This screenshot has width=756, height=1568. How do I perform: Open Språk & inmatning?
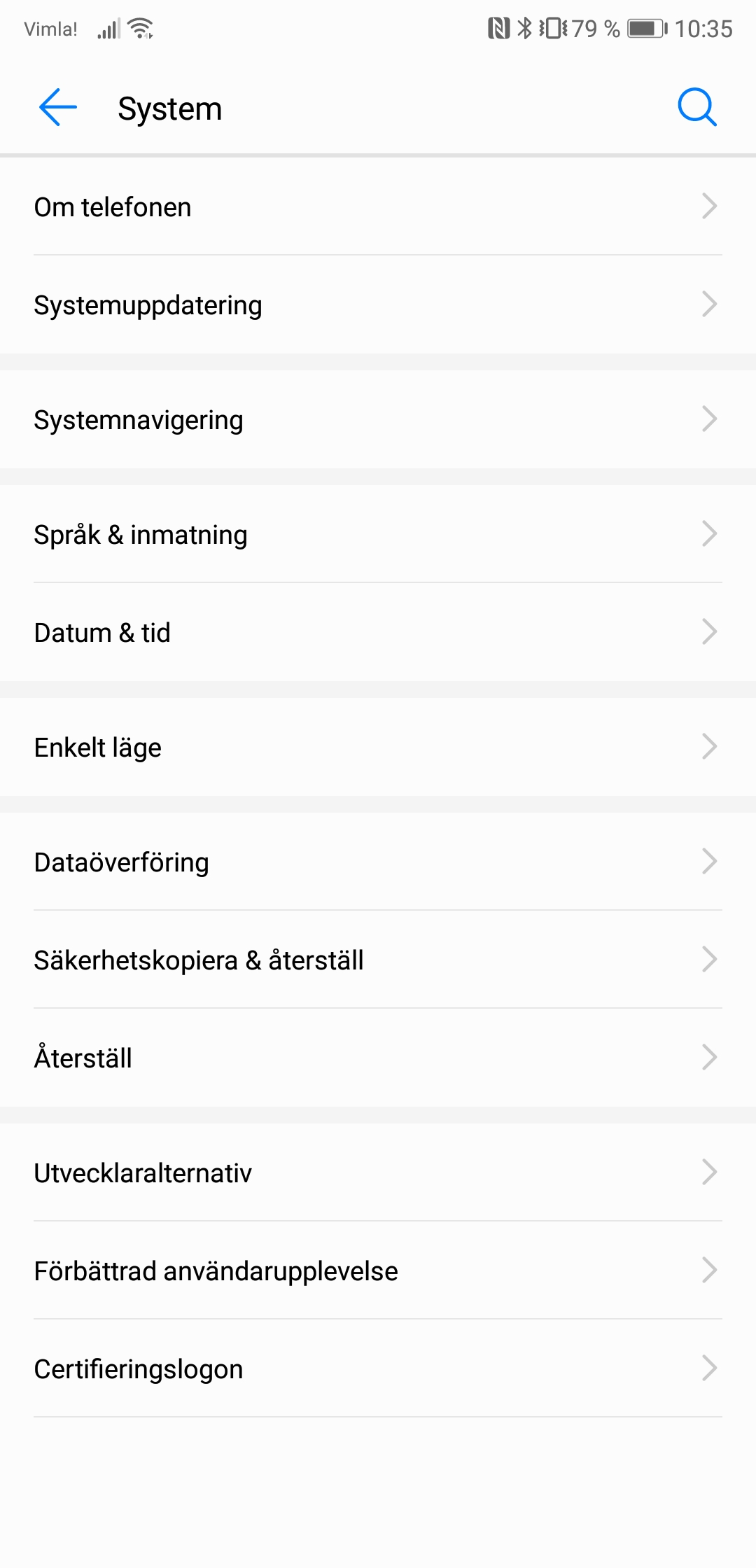pos(378,535)
